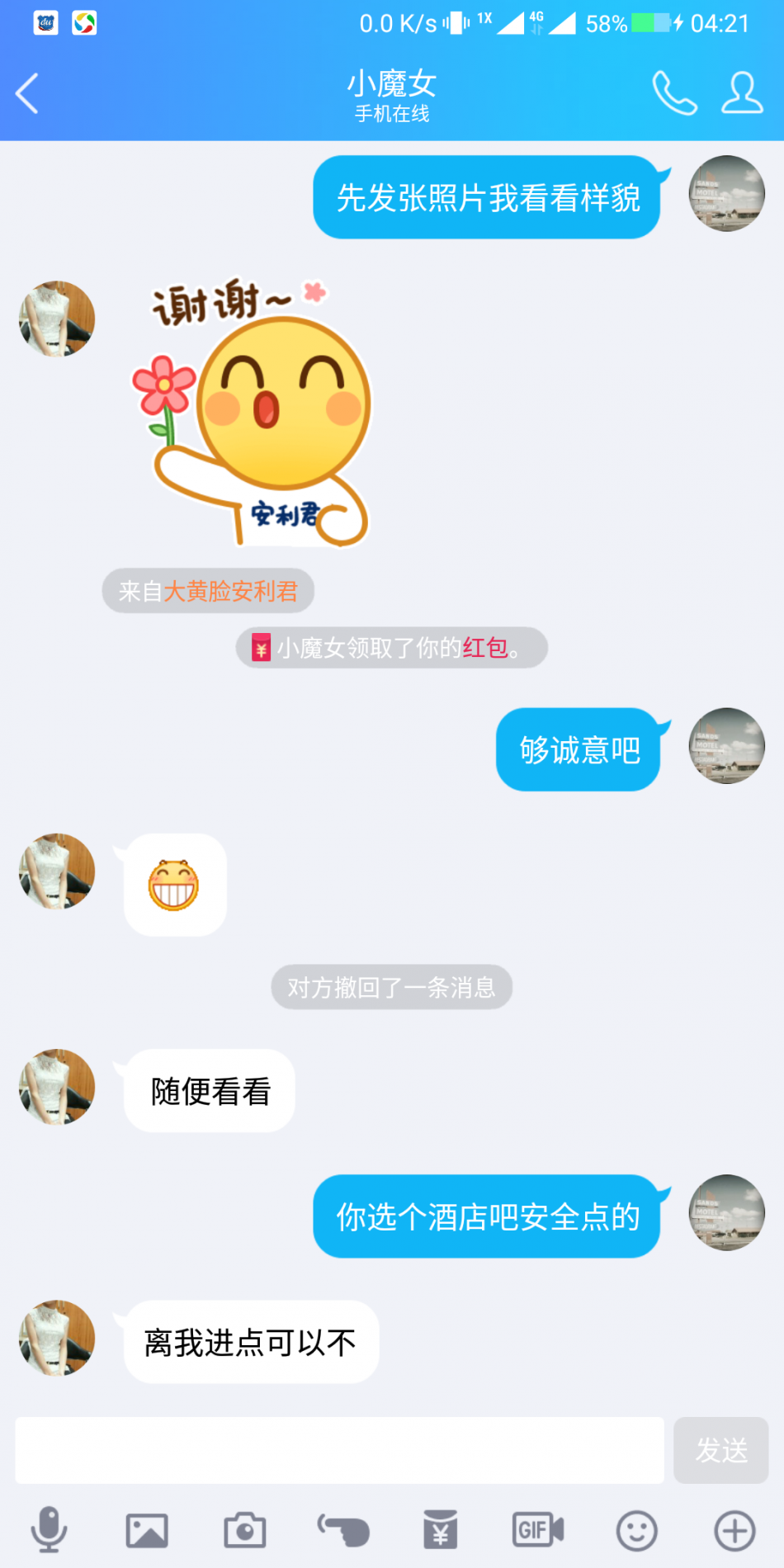This screenshot has width=784, height=1568.
Task: Open the 红包 link in the notice
Action: point(484,648)
